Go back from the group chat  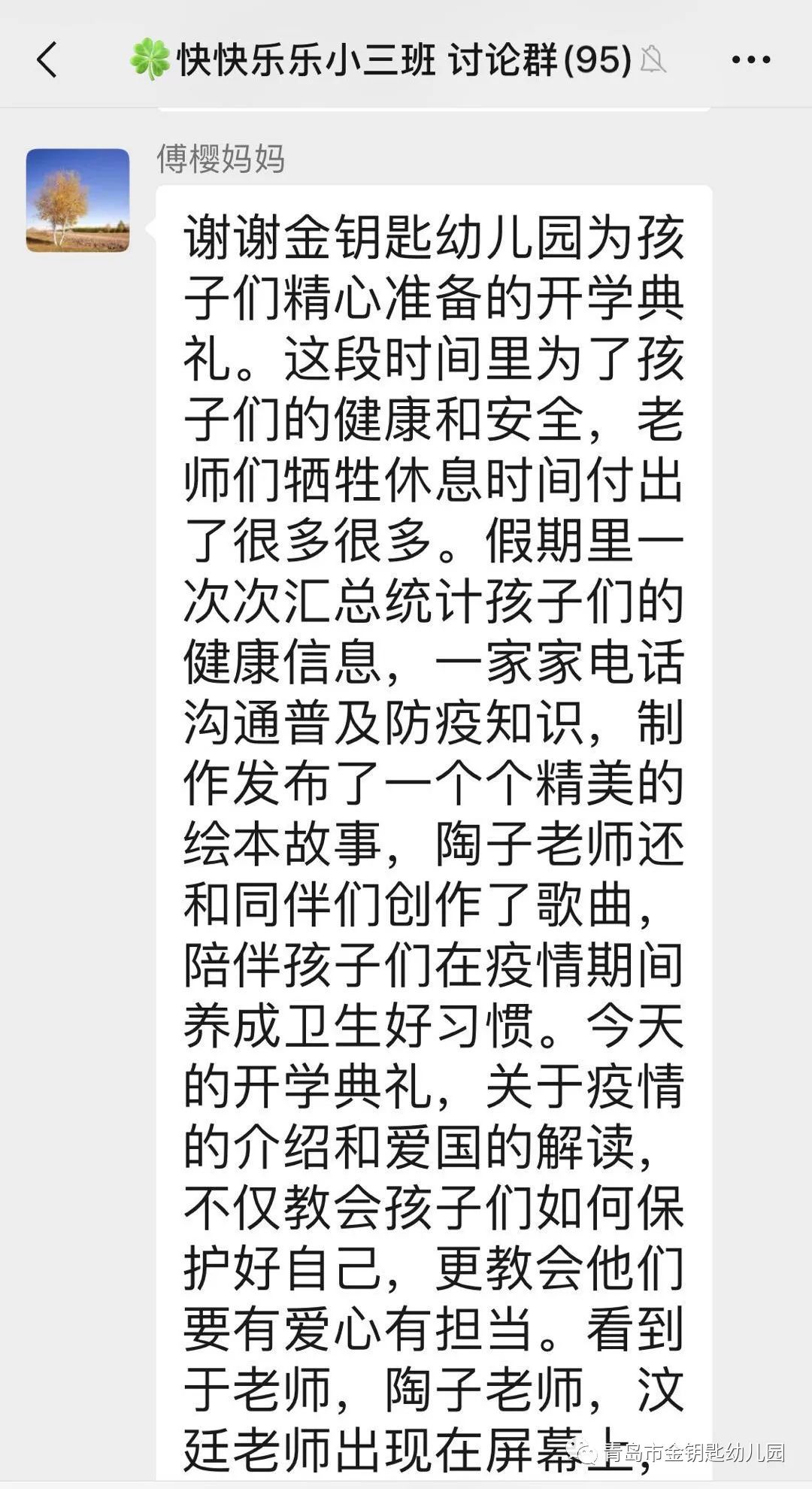pyautogui.click(x=47, y=60)
